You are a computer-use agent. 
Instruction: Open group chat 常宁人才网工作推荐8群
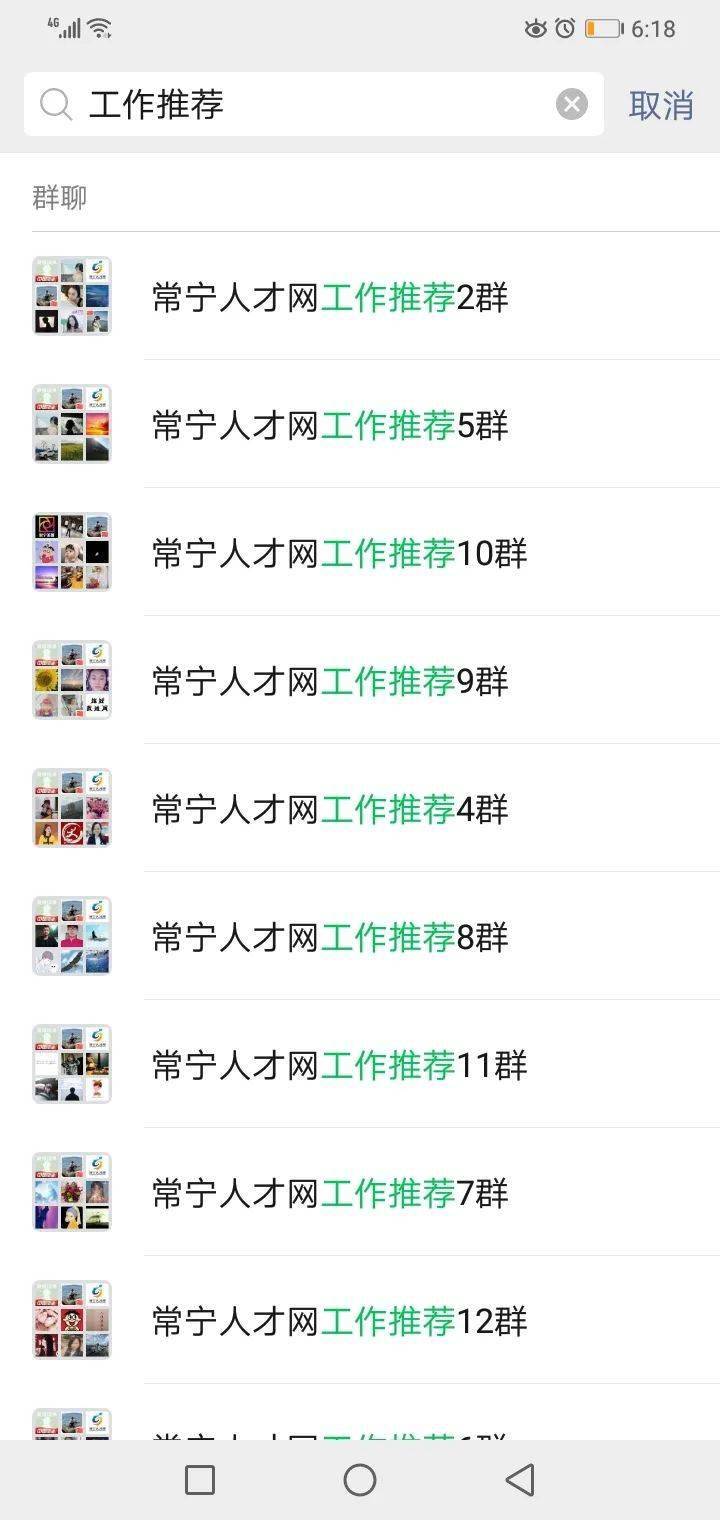tap(360, 936)
